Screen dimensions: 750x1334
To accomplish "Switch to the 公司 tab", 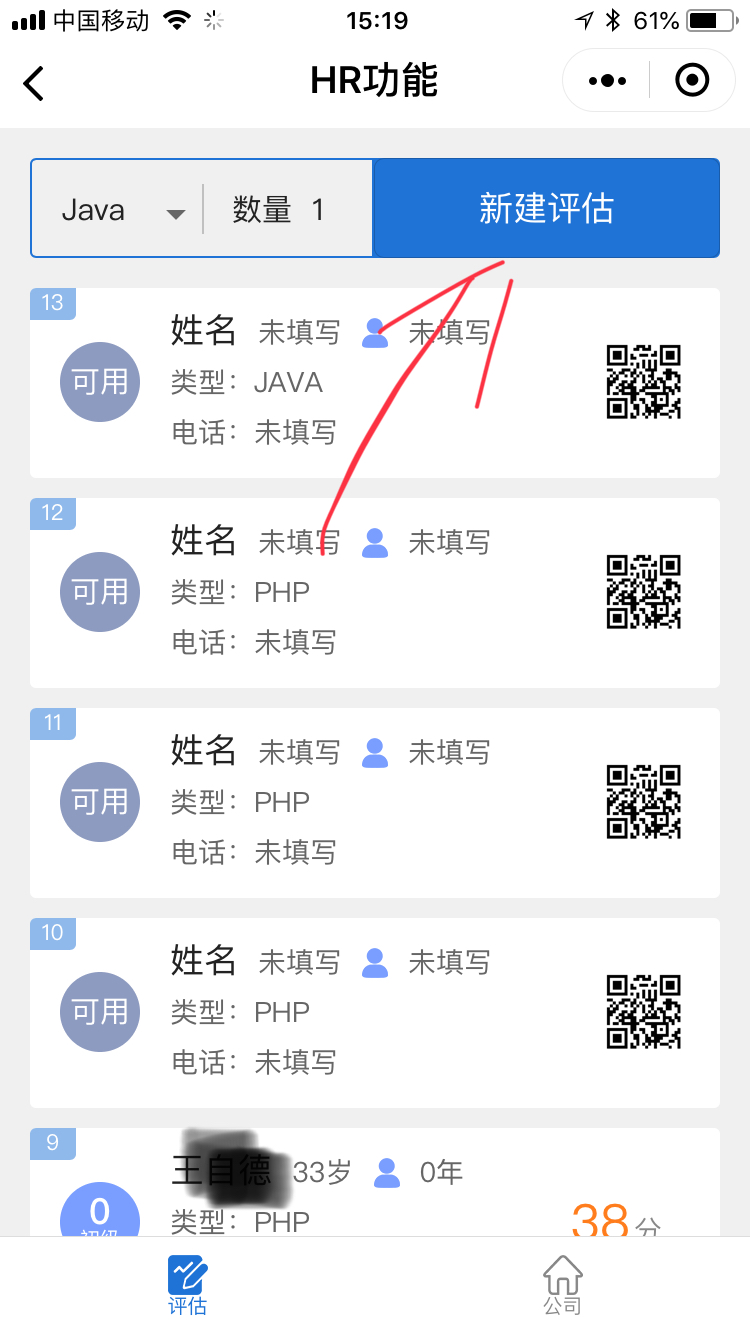I will pyautogui.click(x=562, y=1285).
